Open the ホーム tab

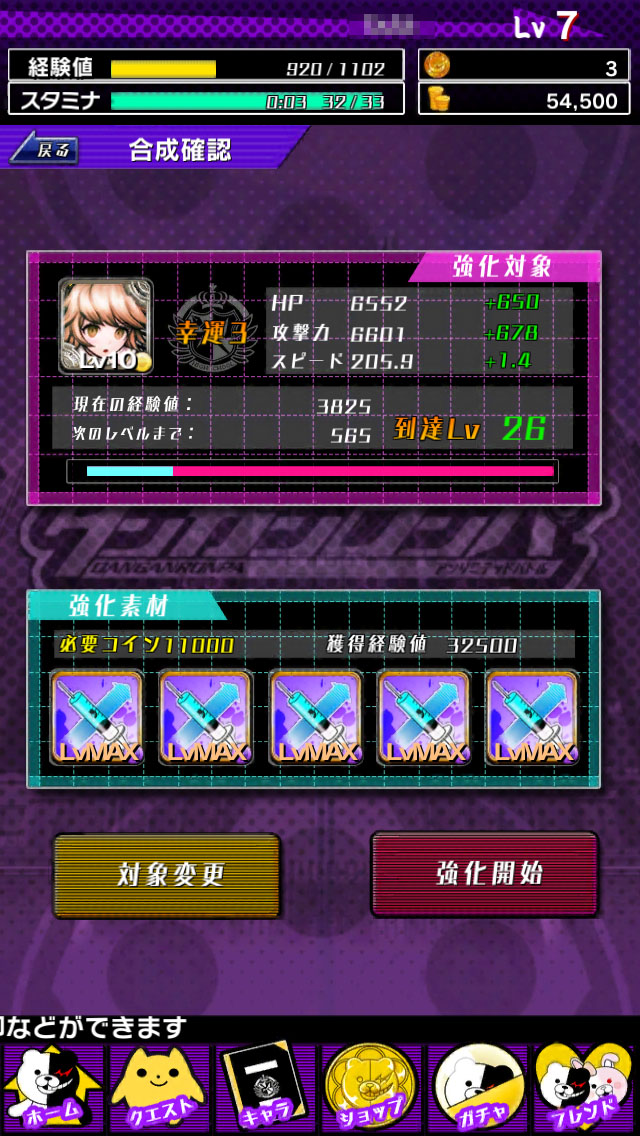[x=52, y=1088]
